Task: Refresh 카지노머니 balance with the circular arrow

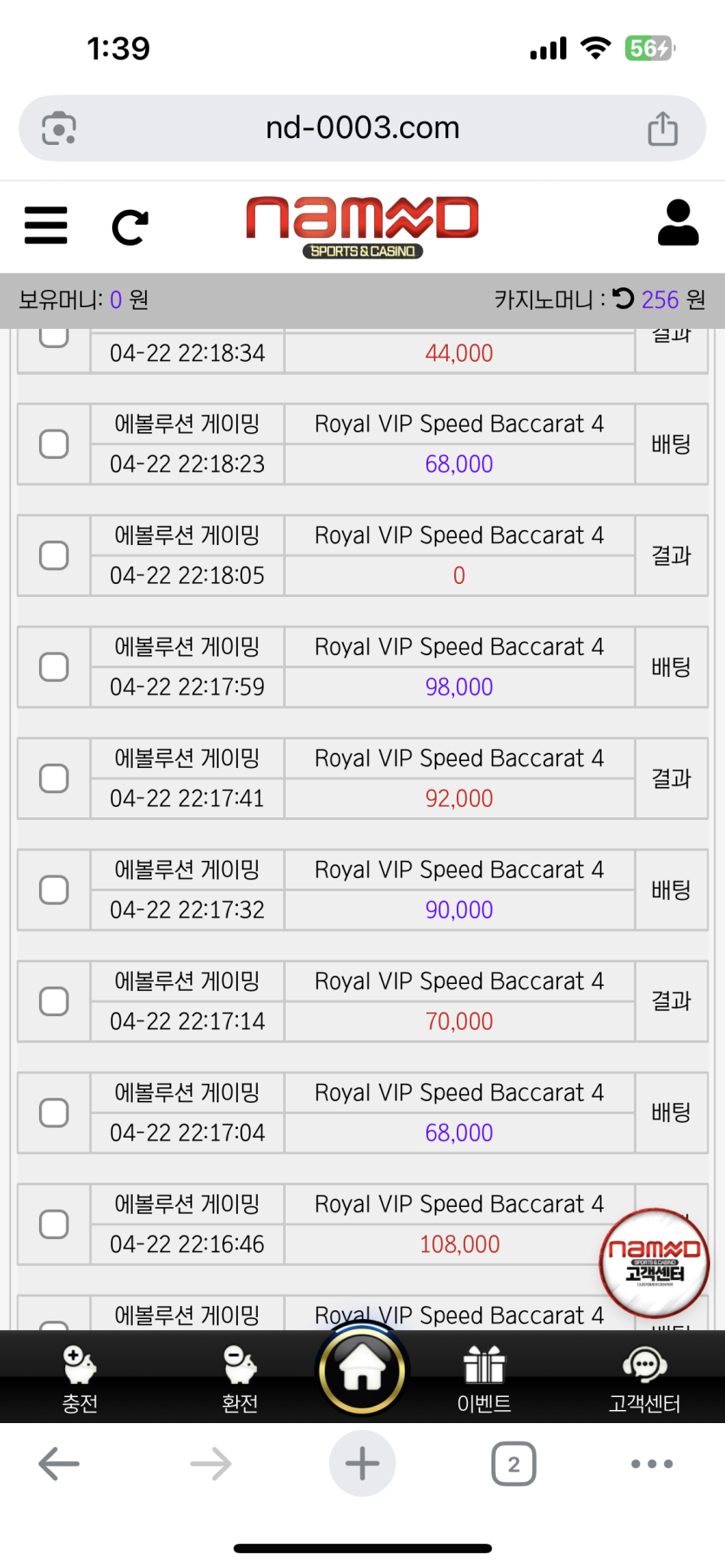Action: [x=622, y=299]
